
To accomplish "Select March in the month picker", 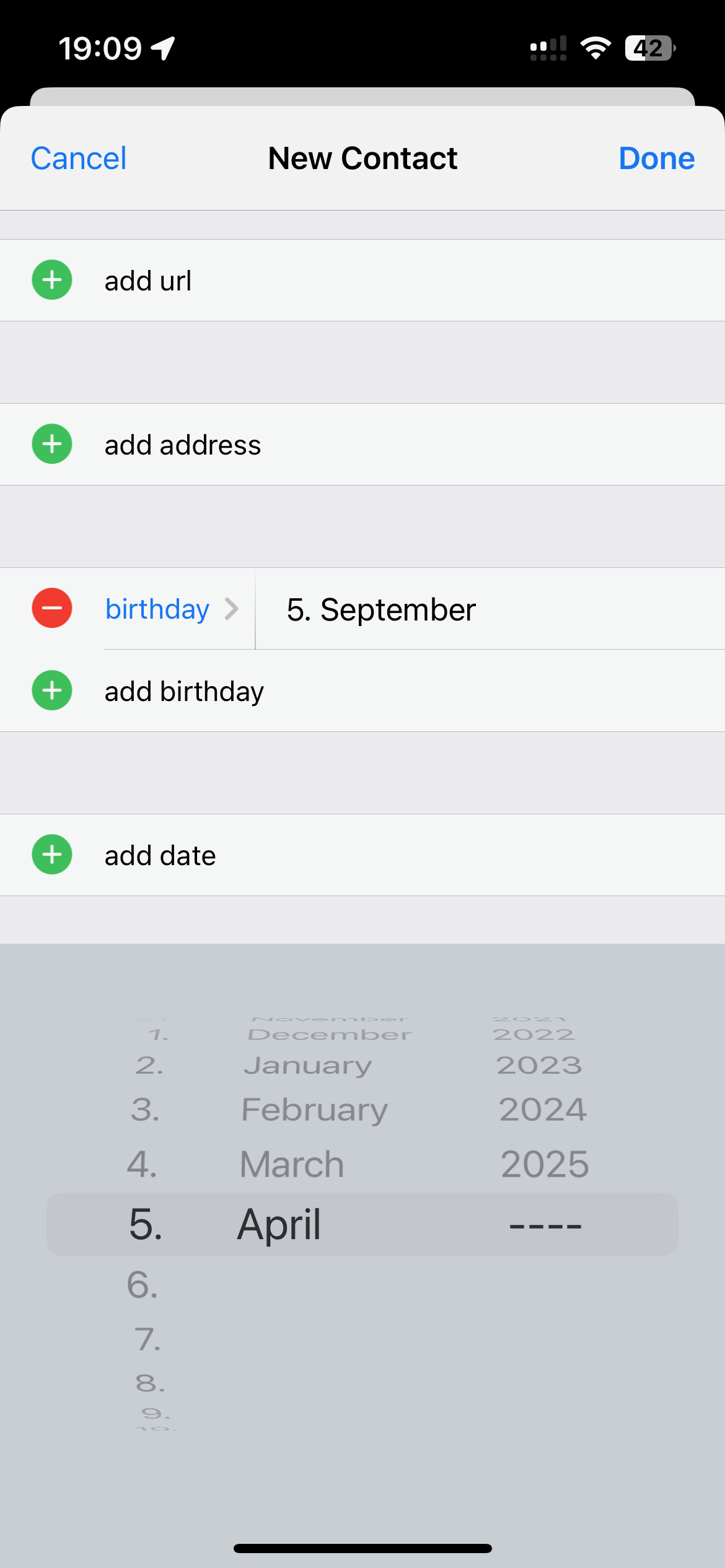I will pos(292,1164).
